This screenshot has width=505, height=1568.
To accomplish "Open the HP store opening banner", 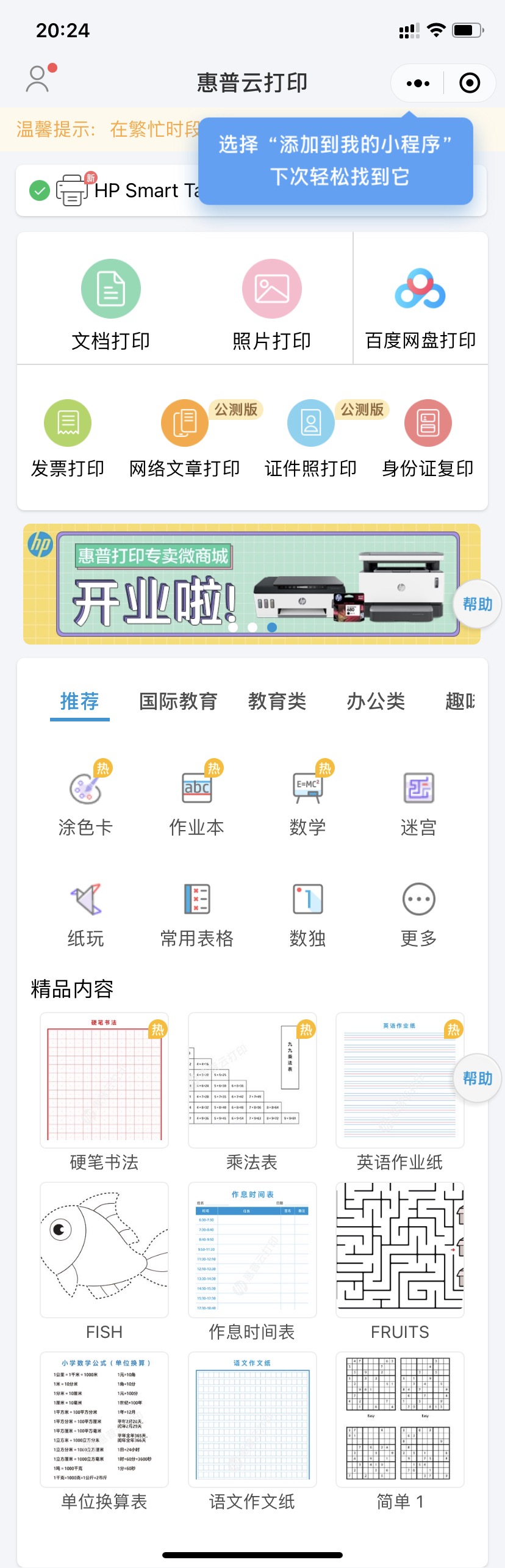I will point(252,584).
